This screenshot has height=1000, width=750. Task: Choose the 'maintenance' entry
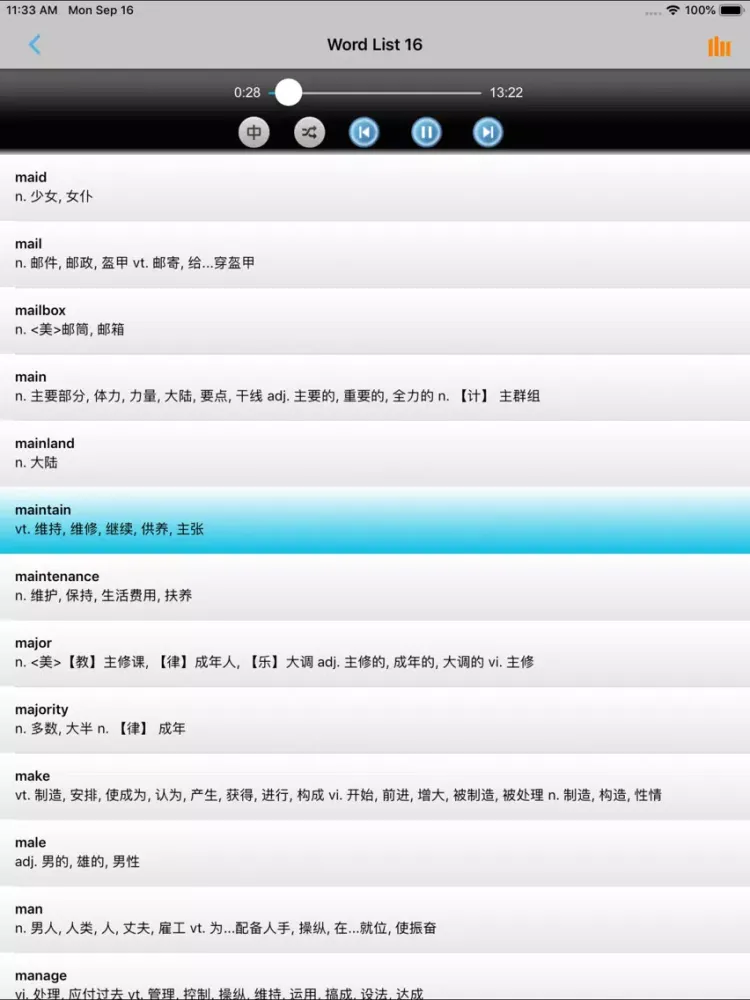pos(375,586)
